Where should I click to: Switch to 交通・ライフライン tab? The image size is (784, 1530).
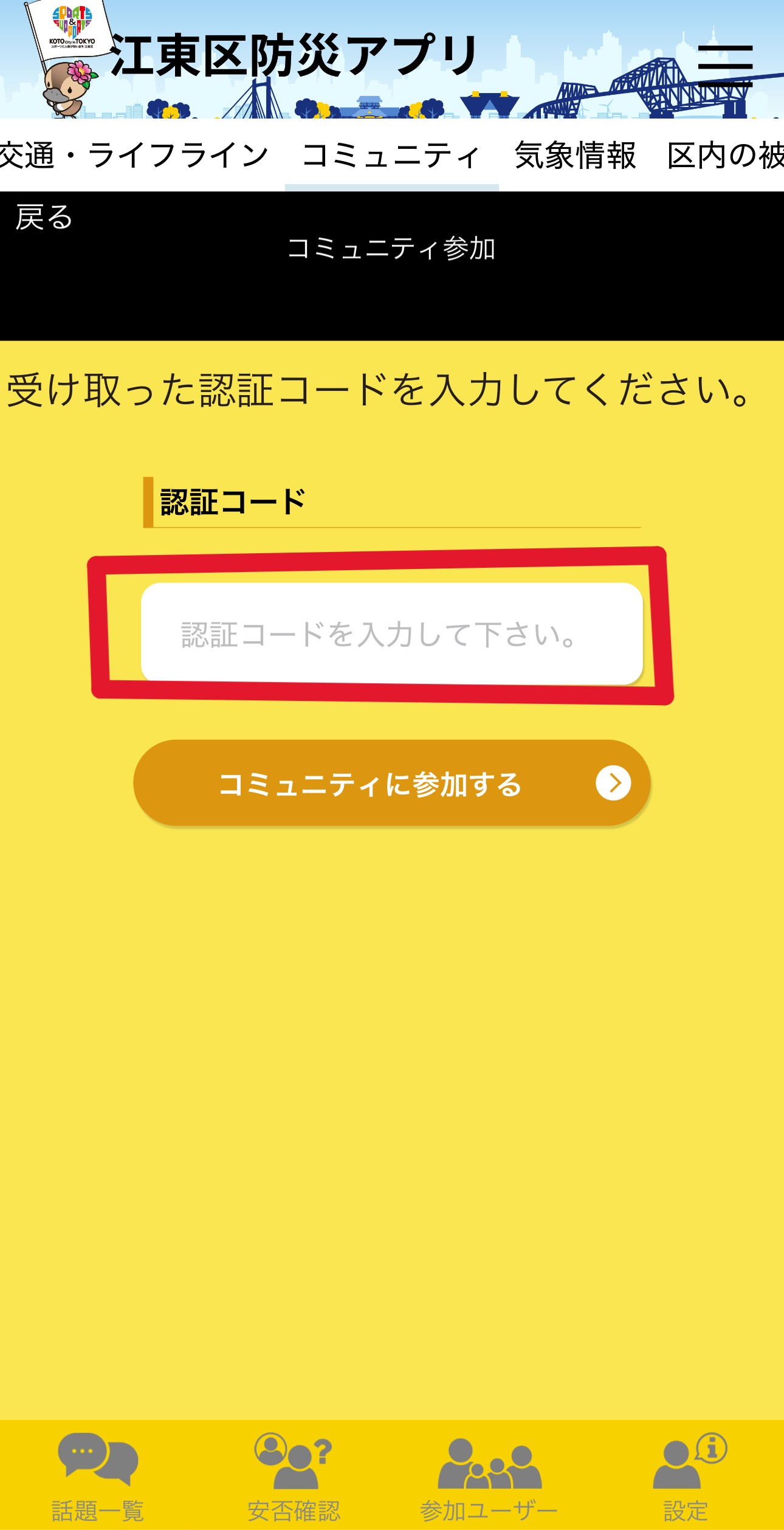tap(134, 156)
